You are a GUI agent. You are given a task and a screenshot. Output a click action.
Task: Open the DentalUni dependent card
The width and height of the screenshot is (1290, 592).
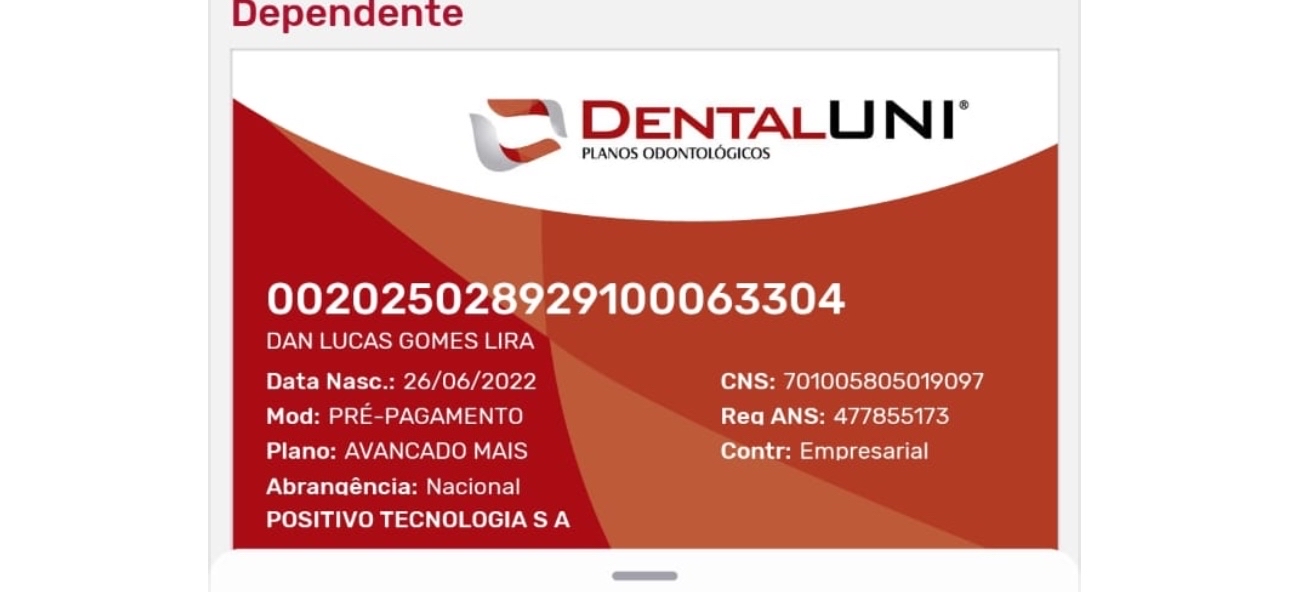pos(645,300)
